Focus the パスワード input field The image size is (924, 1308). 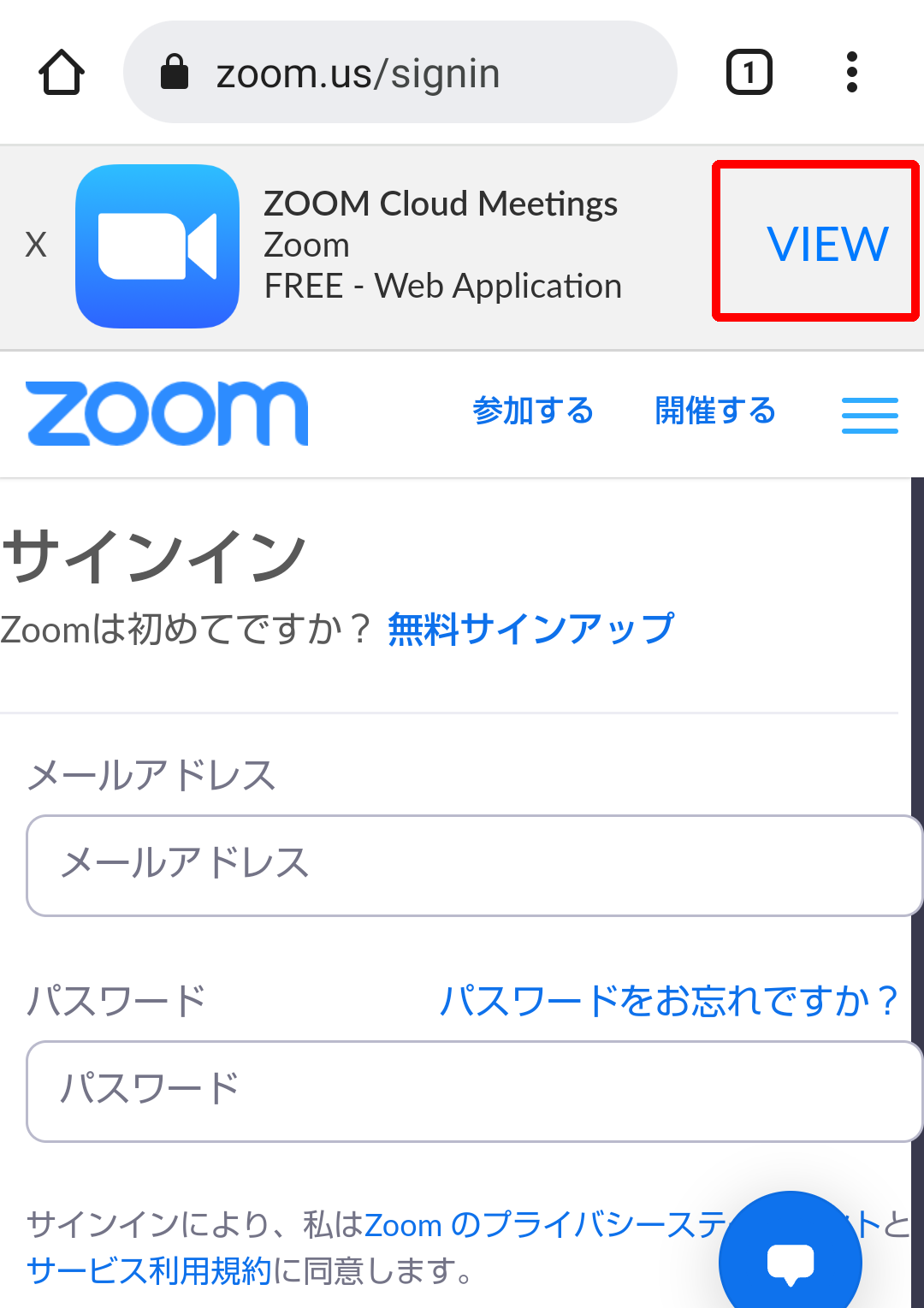coord(473,1091)
